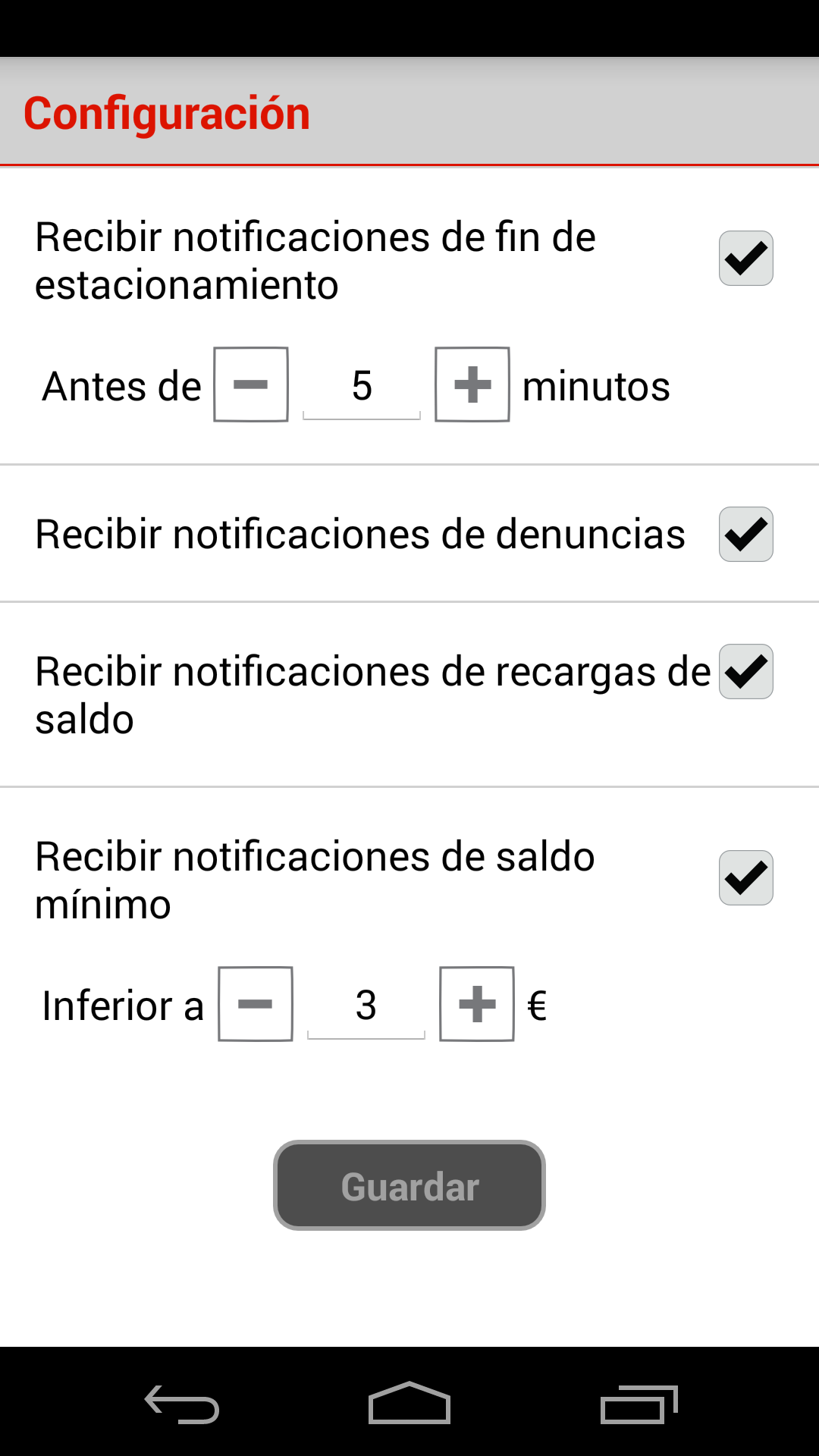
Task: Select the euro amount field showing 3
Action: (x=366, y=1006)
